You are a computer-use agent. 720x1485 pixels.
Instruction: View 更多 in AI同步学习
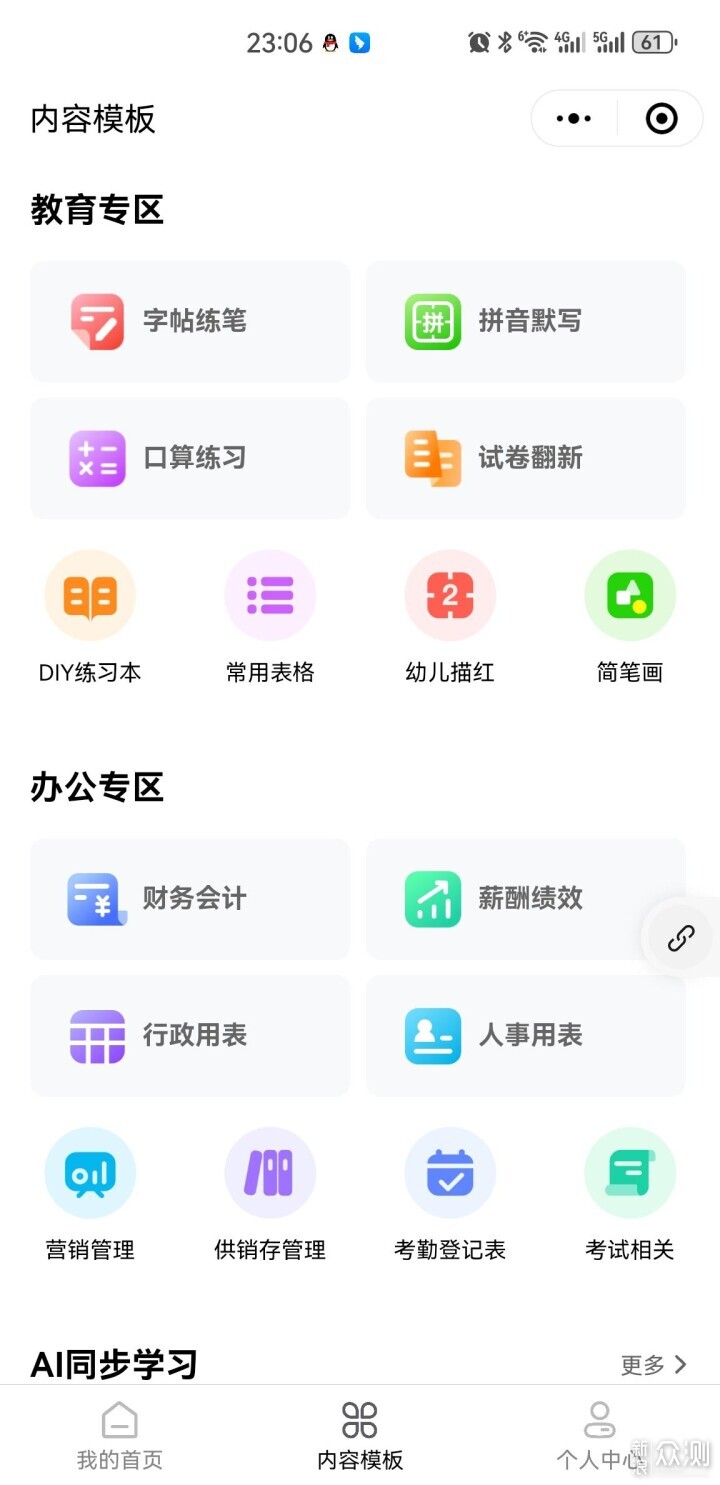click(654, 1364)
